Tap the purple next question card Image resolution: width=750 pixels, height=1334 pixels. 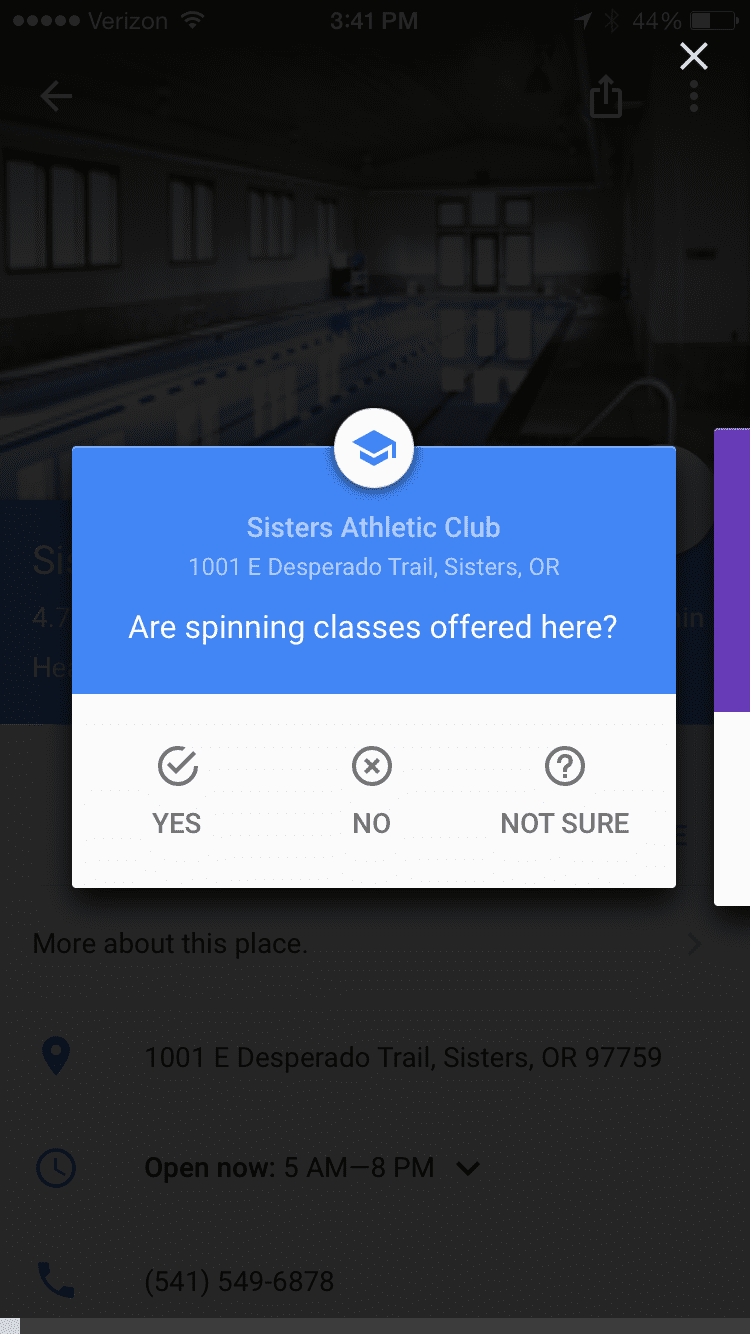coord(732,667)
